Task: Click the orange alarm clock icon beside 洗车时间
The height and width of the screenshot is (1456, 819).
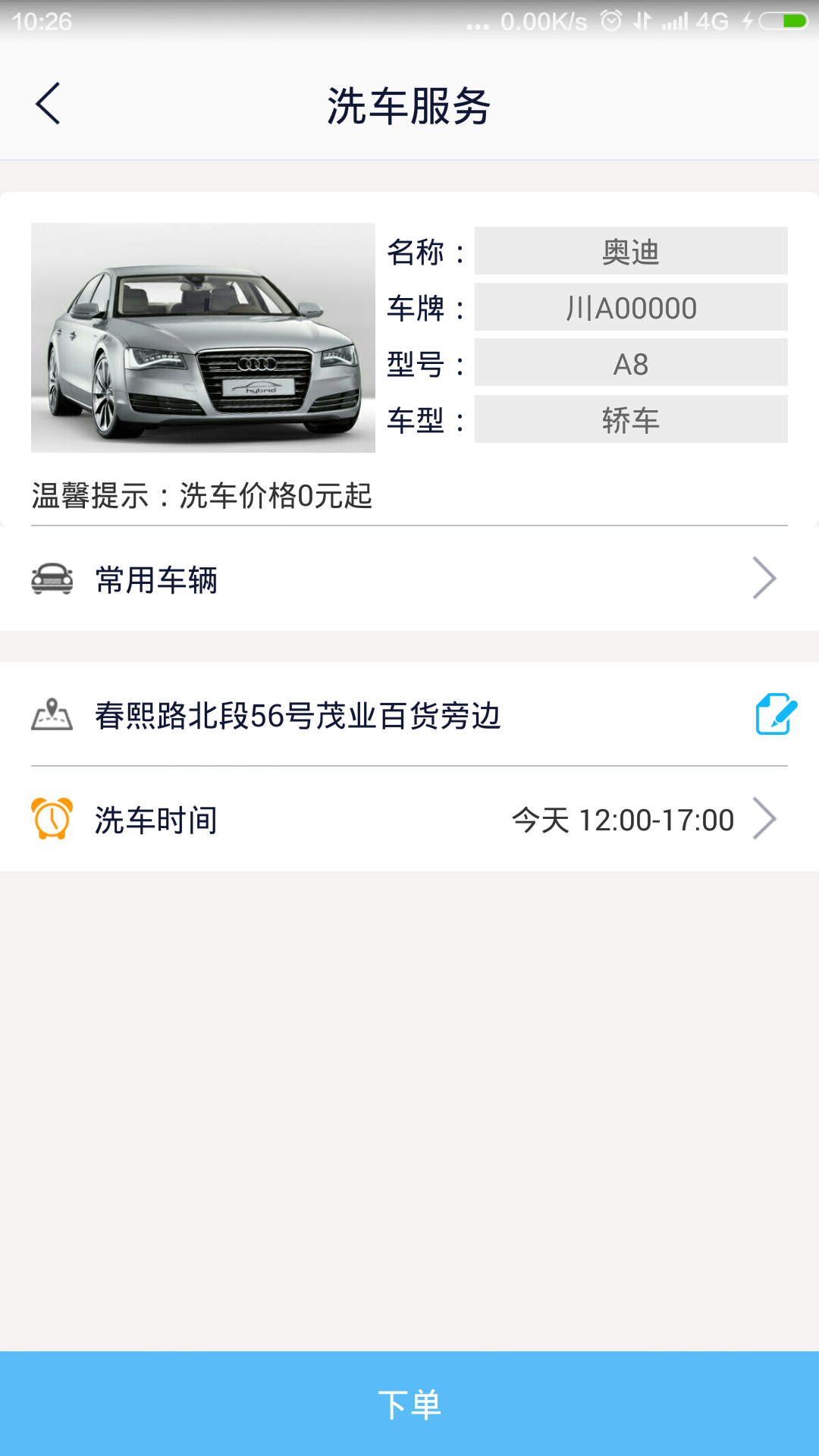Action: tap(51, 818)
